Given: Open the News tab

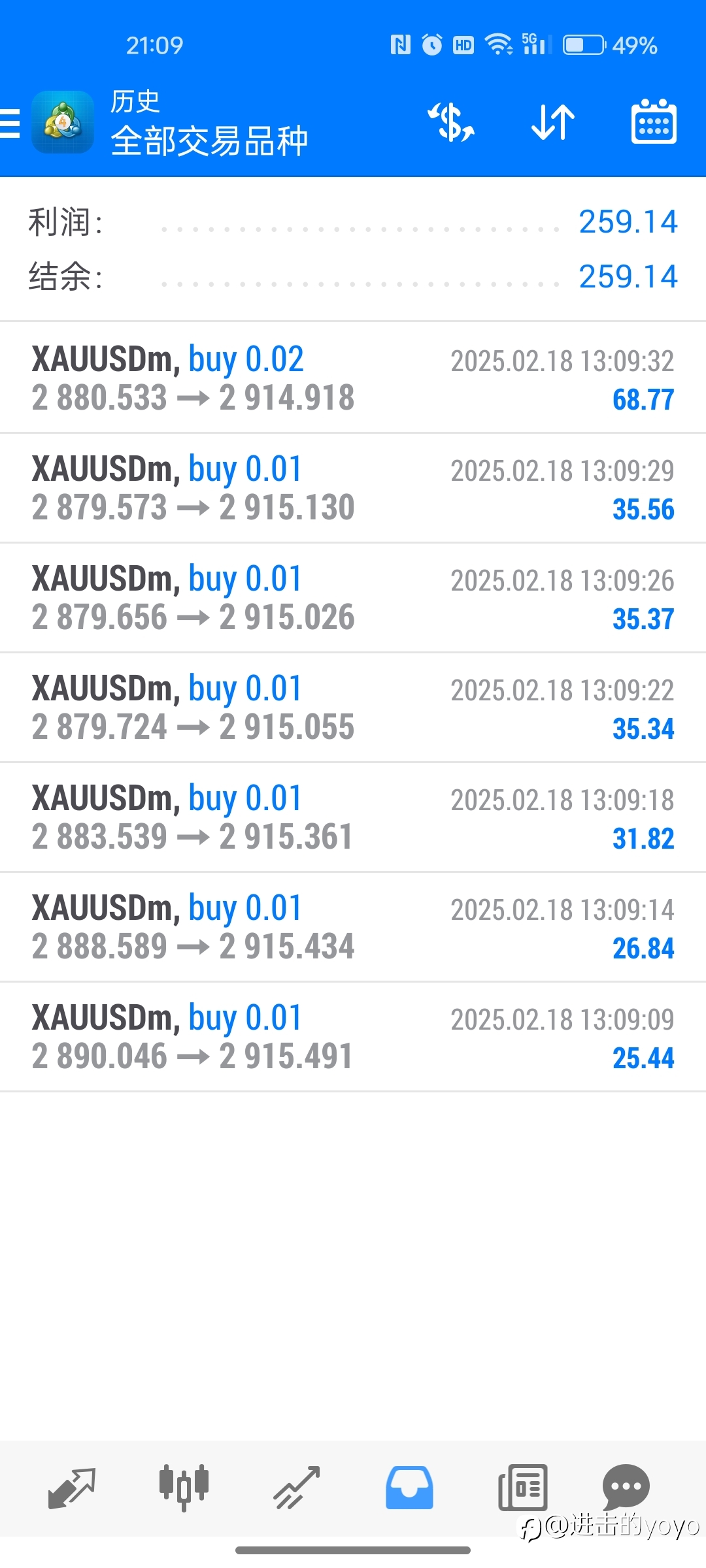Looking at the screenshot, I should point(522,1488).
